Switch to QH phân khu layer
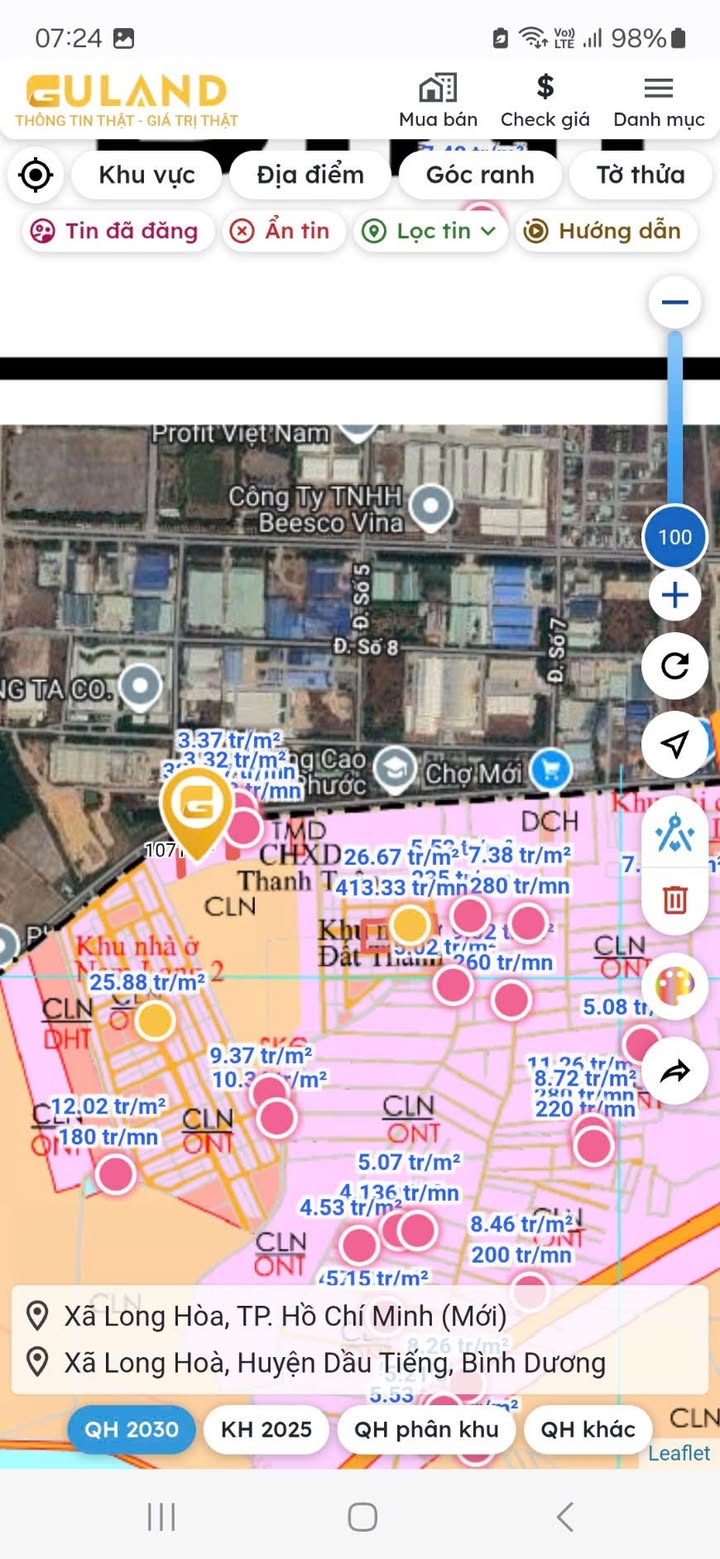Image resolution: width=720 pixels, height=1559 pixels. pyautogui.click(x=427, y=1429)
